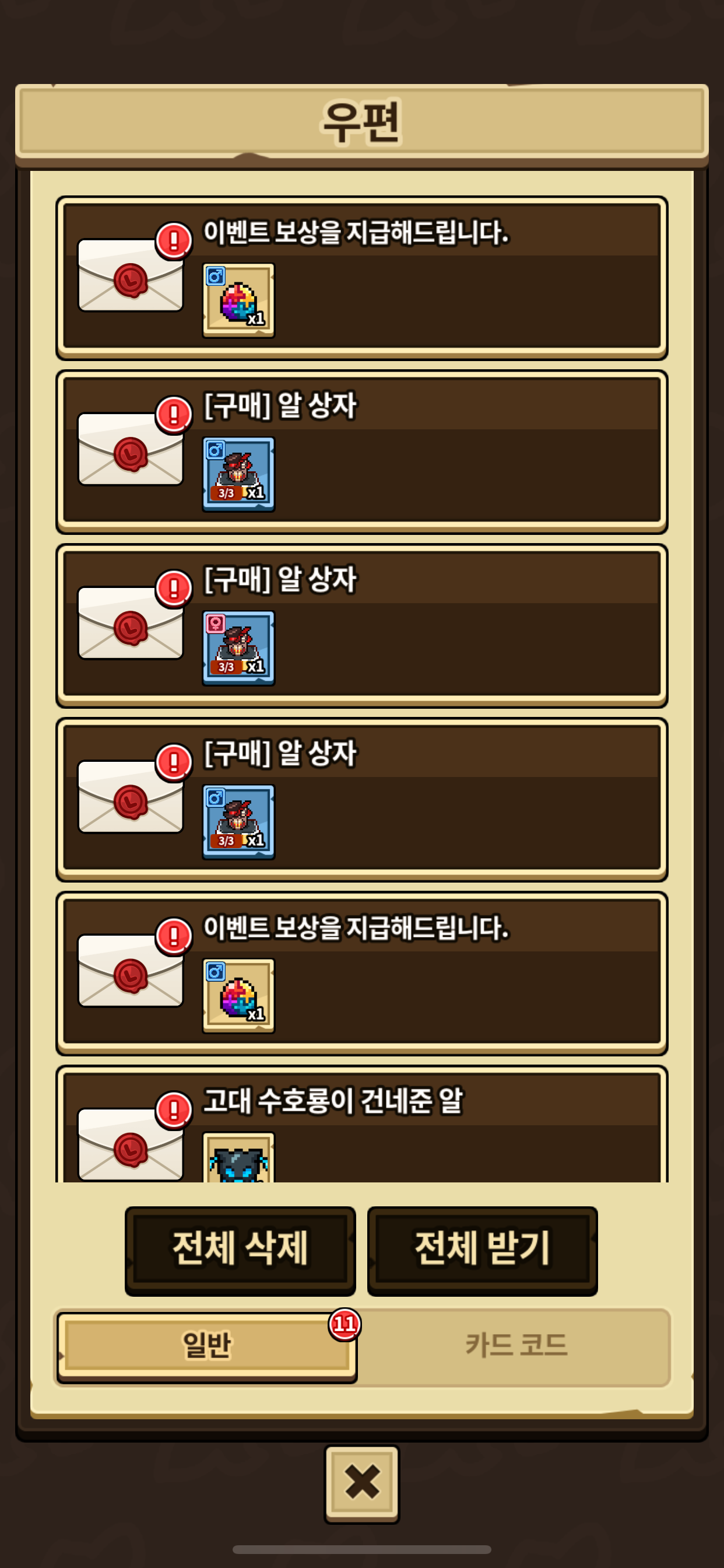Screen dimensions: 724x1568
Task: Close the mailbox with the X button
Action: coord(362,1482)
